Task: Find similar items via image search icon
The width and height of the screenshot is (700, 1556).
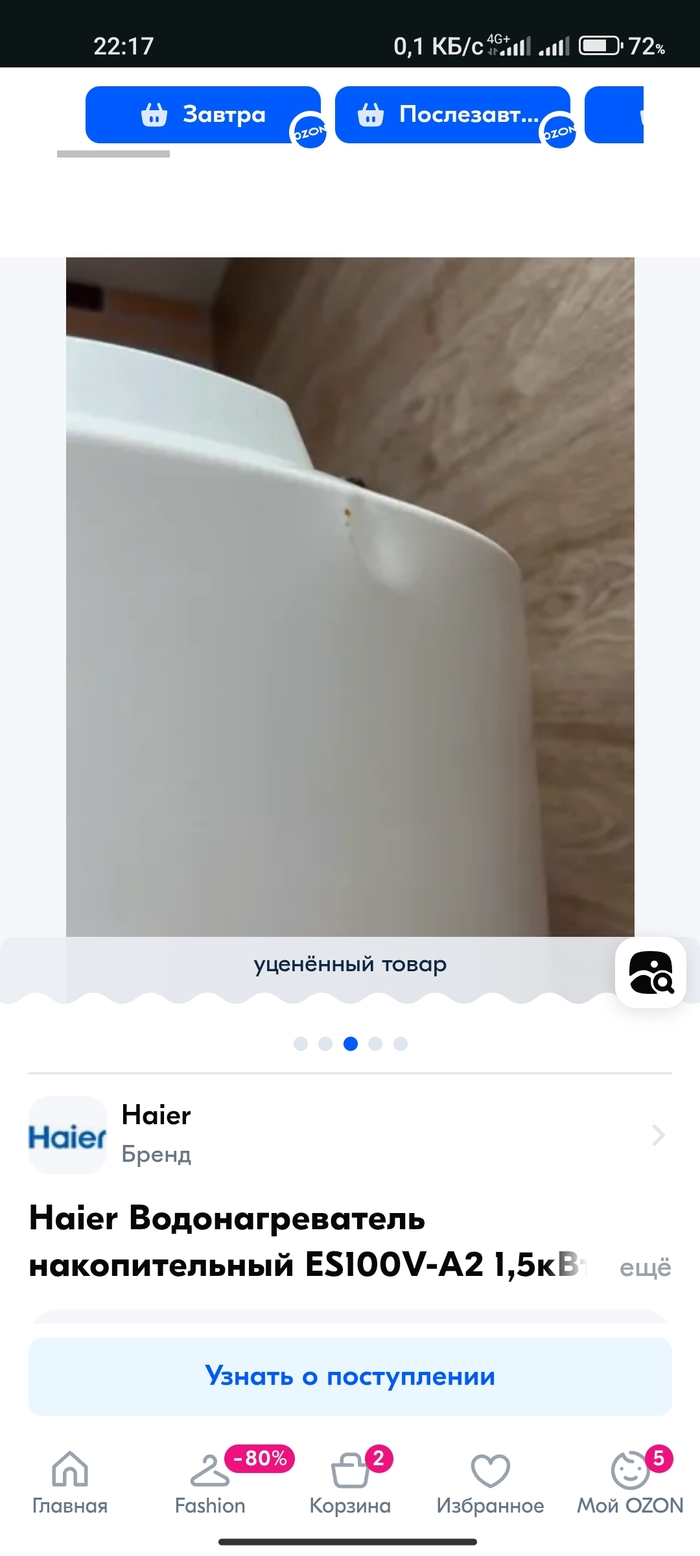Action: [x=650, y=972]
